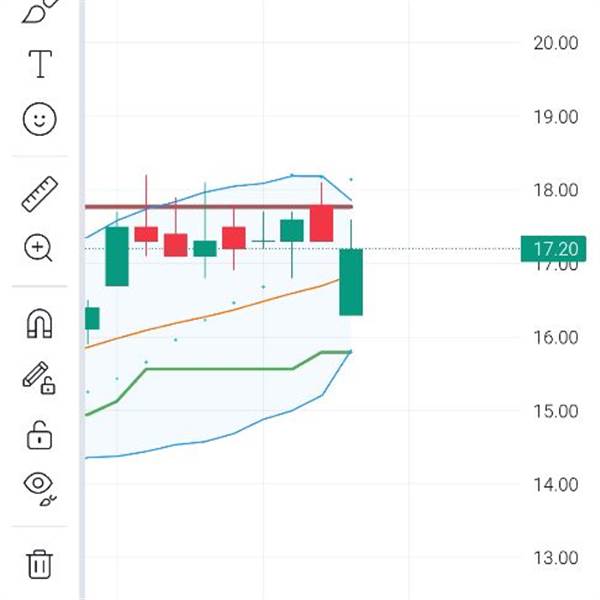Viewport: 600px width, 600px height.
Task: Select the ruler measure tool
Action: [x=40, y=194]
